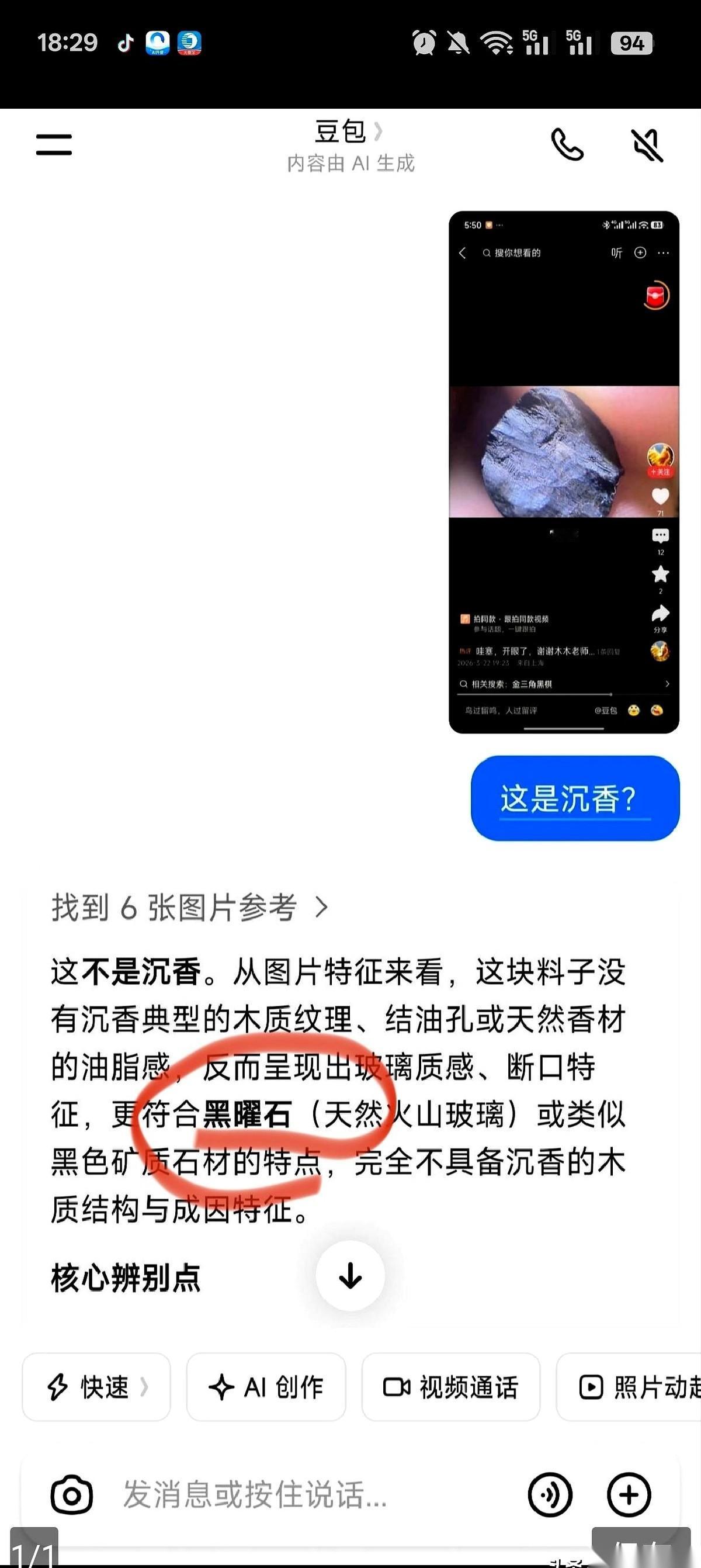Tap the star favorite icon in the screenshot
Viewport: 701px width, 1568px height.
click(660, 573)
